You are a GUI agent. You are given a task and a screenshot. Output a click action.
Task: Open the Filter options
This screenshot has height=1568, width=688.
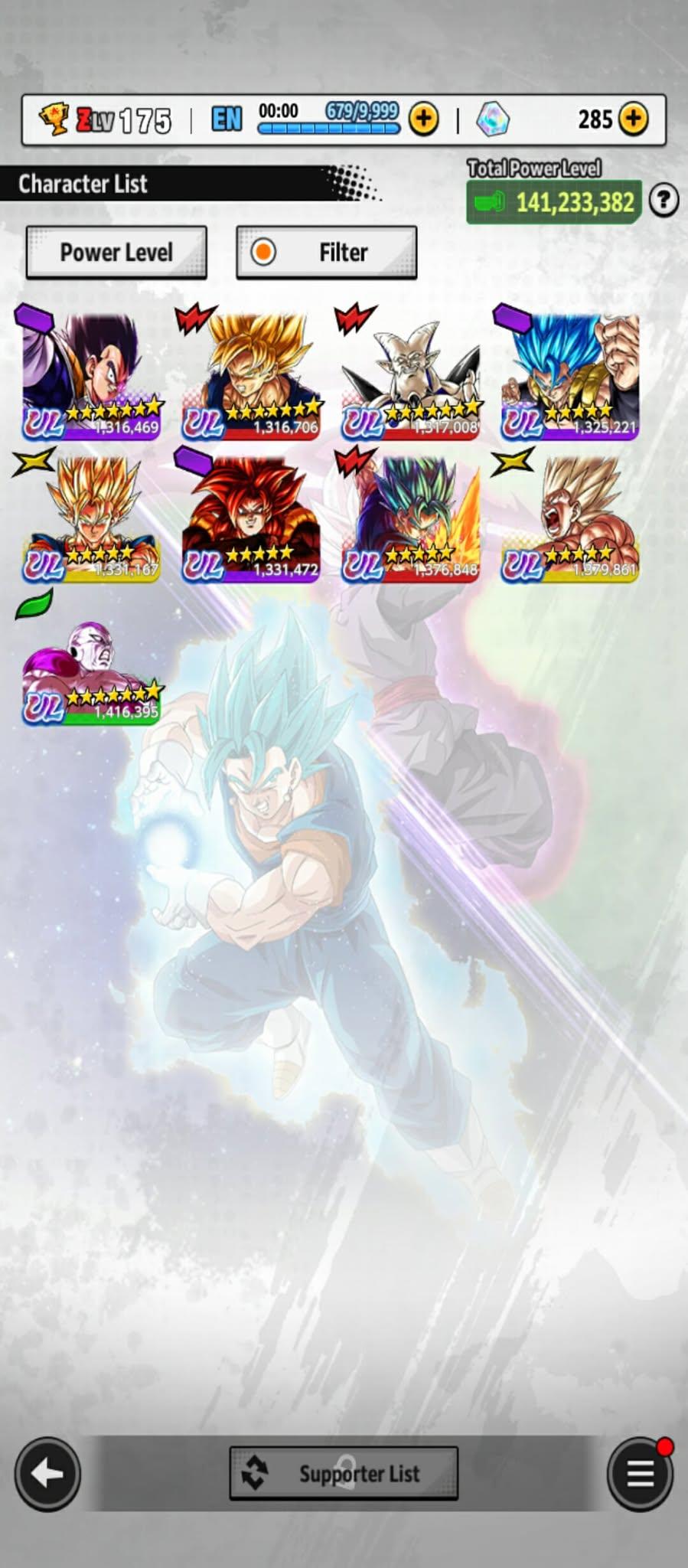(327, 252)
